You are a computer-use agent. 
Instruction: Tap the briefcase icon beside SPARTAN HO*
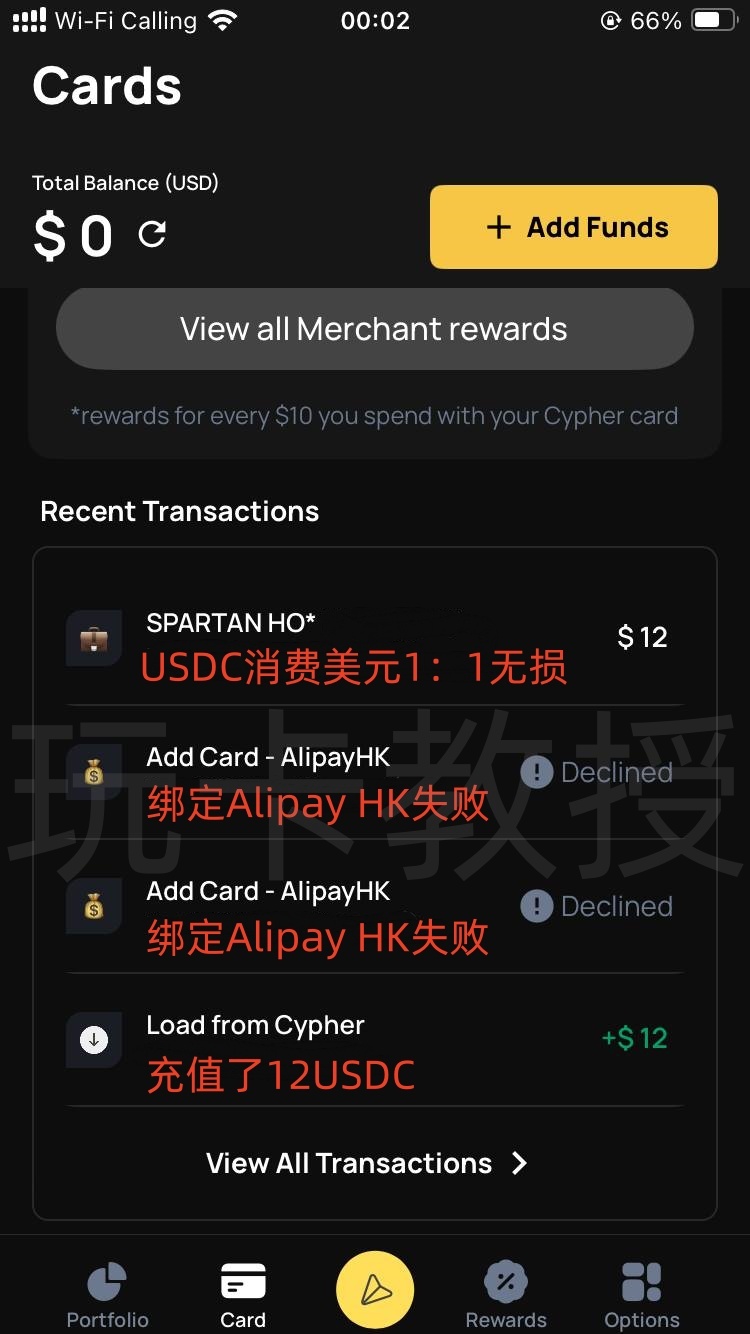[94, 638]
